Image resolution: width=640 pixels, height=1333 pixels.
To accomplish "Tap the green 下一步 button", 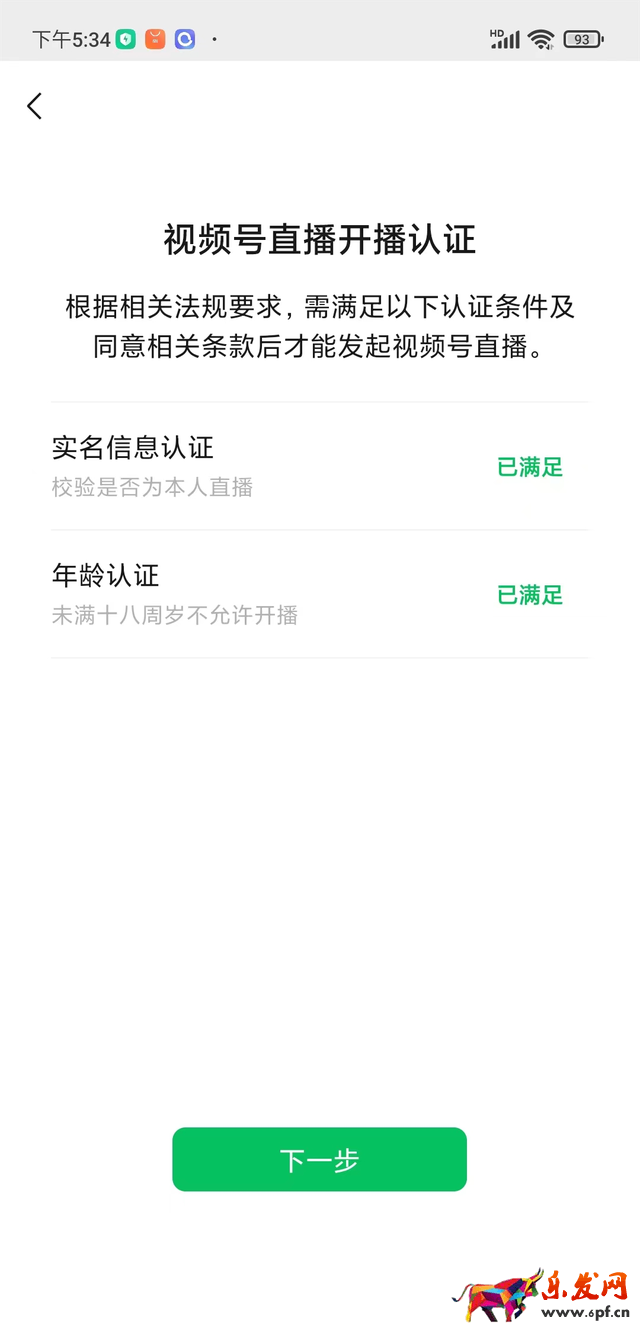I will click(x=319, y=1160).
